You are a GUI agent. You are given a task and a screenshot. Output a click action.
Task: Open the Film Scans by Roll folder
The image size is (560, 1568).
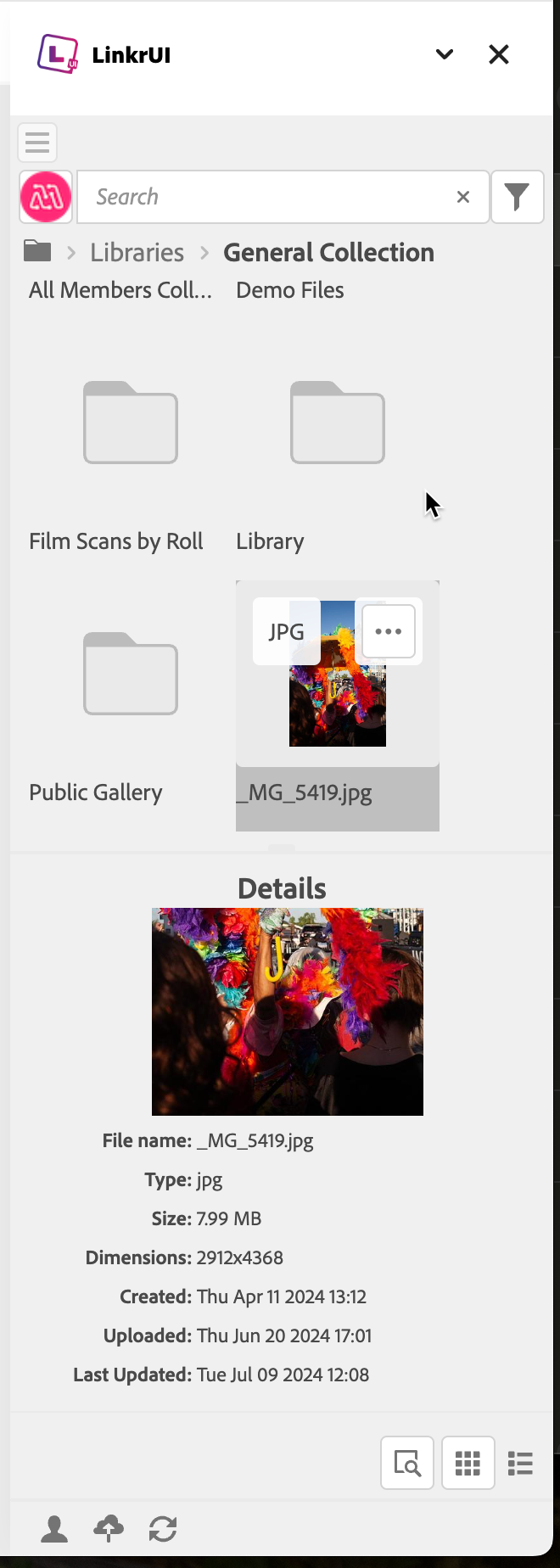(x=131, y=423)
